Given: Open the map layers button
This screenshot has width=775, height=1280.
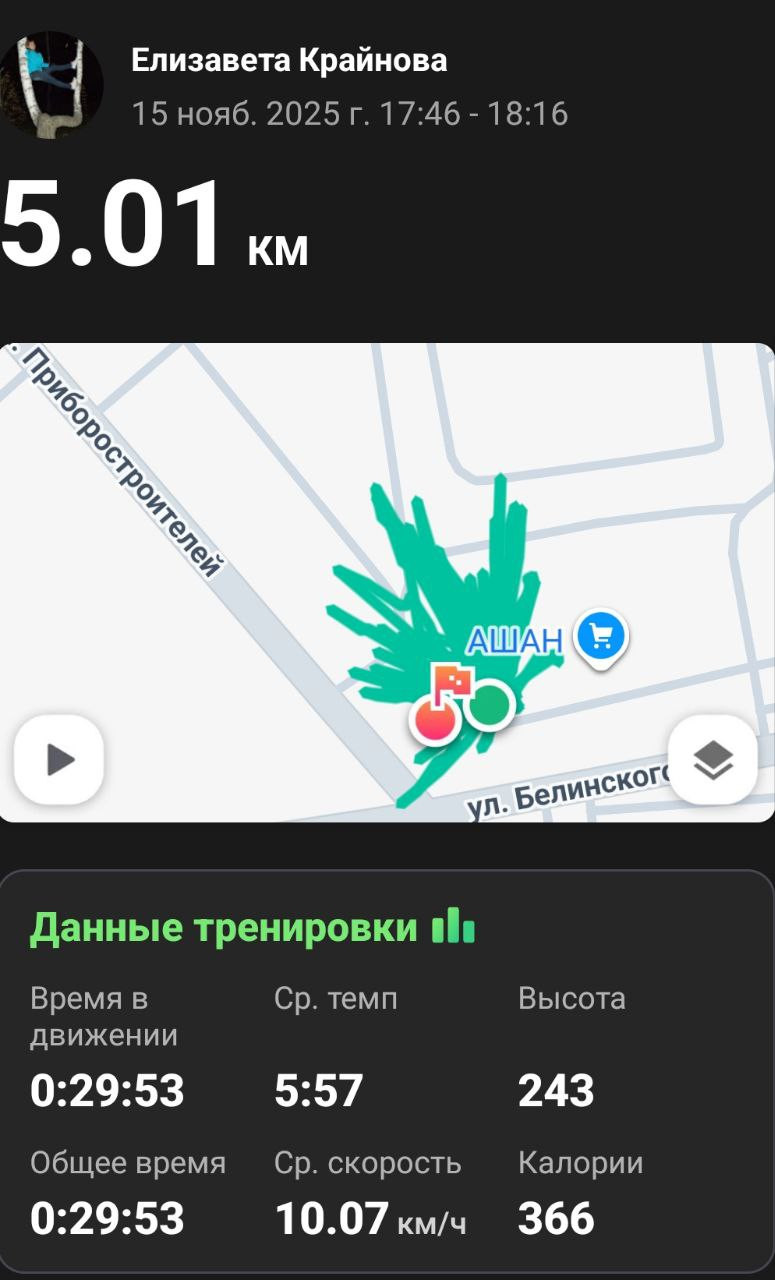Looking at the screenshot, I should (712, 760).
